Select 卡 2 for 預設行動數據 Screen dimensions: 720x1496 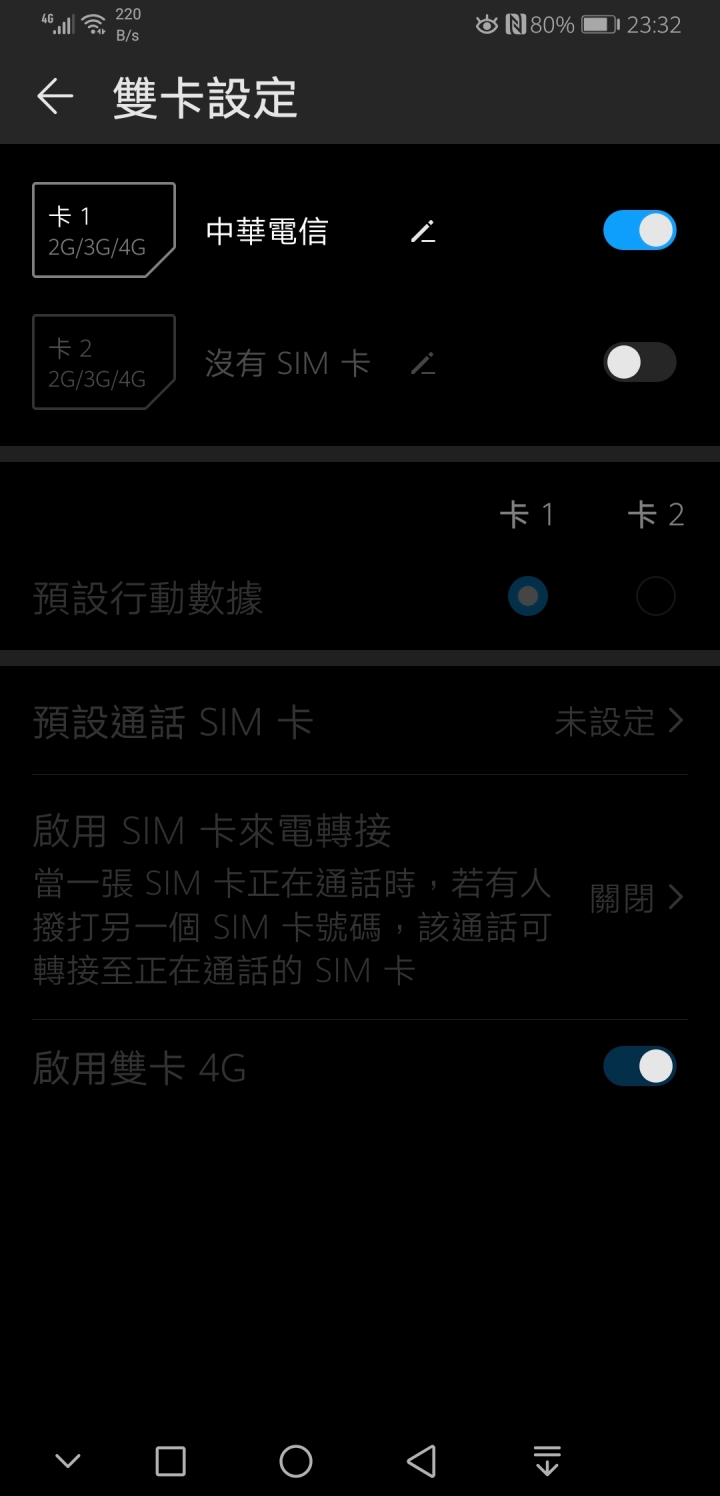pyautogui.click(x=655, y=597)
